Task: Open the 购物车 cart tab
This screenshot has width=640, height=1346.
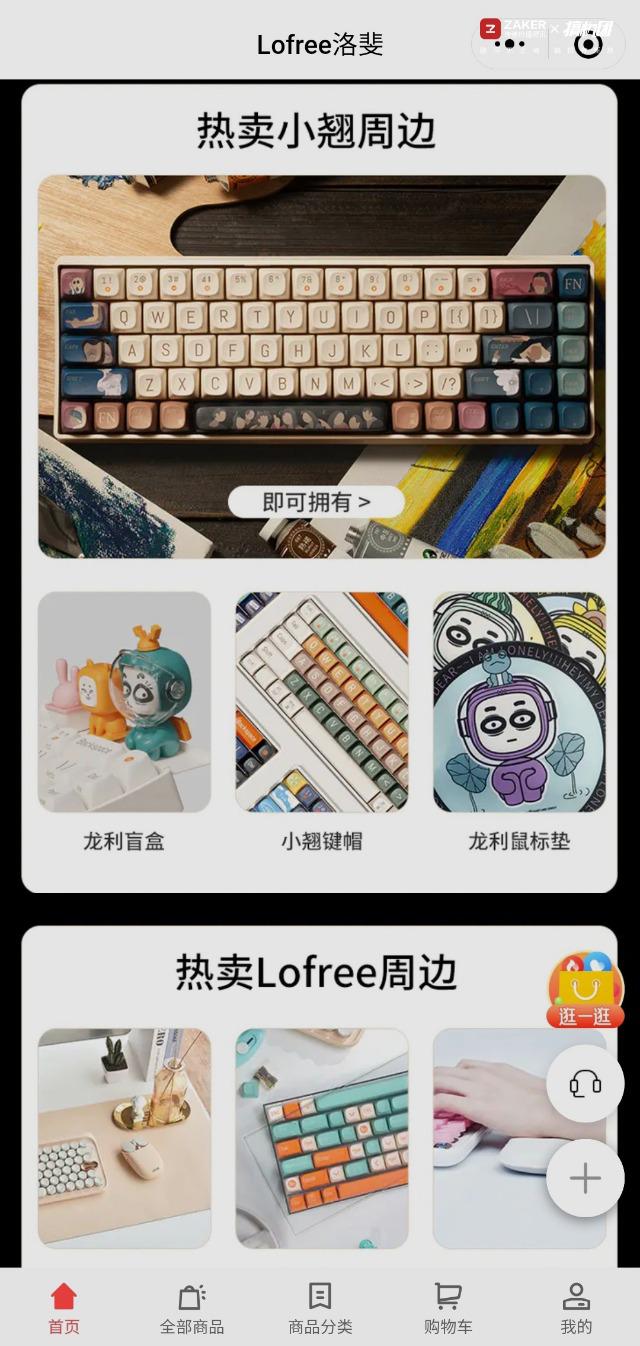Action: pyautogui.click(x=448, y=1308)
